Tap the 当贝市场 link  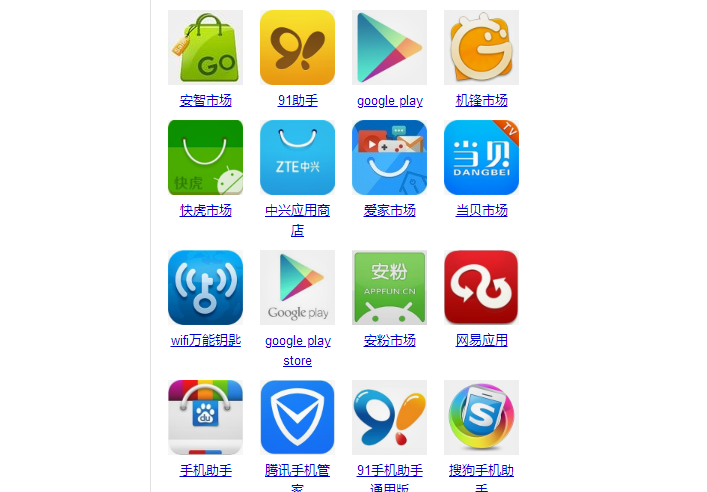(x=481, y=210)
